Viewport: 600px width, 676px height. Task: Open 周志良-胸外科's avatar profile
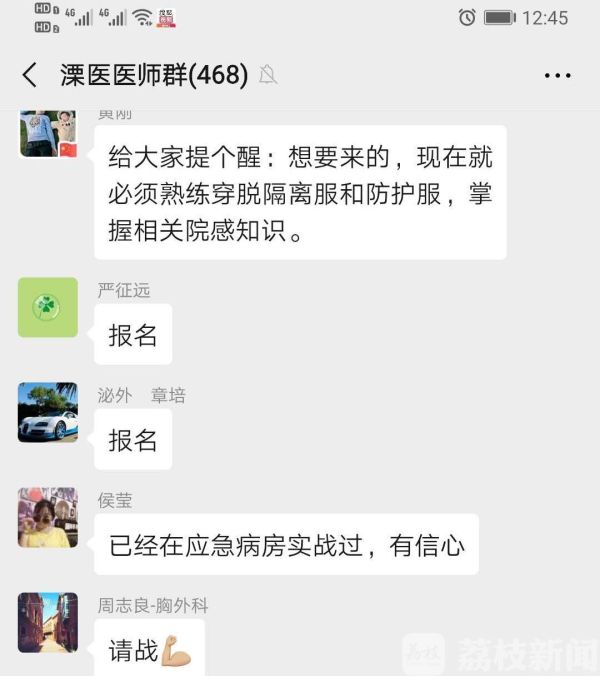pyautogui.click(x=47, y=622)
